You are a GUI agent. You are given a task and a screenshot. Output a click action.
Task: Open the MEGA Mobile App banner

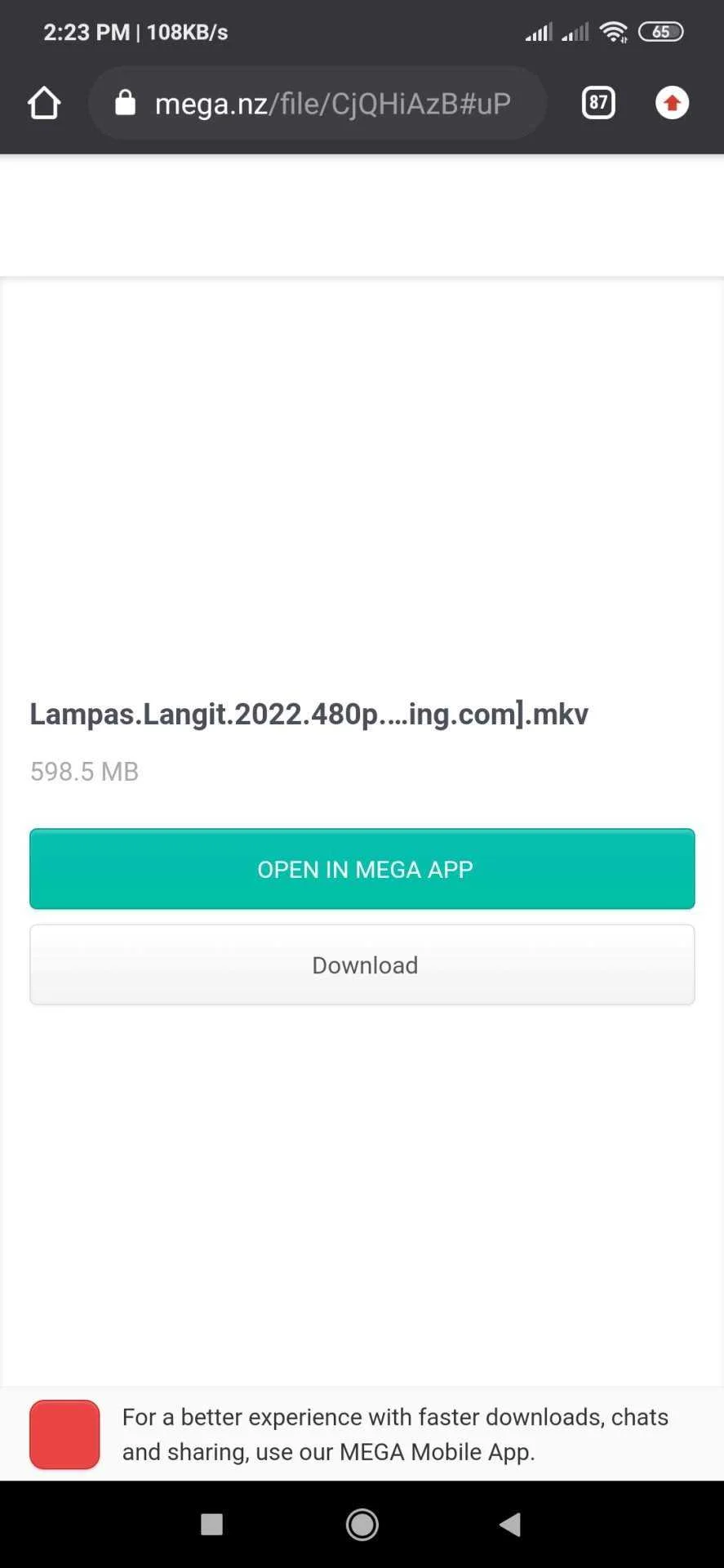[362, 1434]
